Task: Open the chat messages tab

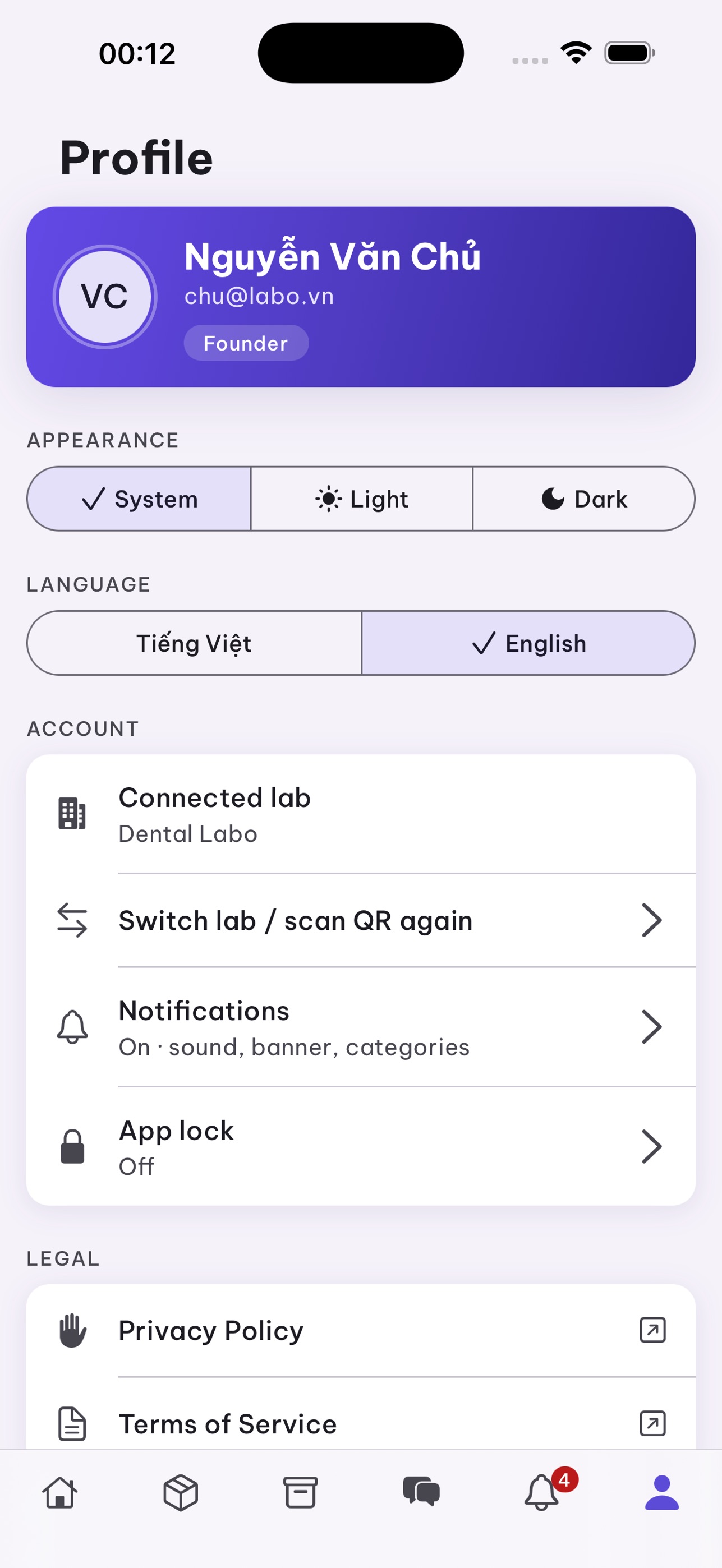Action: [421, 1492]
